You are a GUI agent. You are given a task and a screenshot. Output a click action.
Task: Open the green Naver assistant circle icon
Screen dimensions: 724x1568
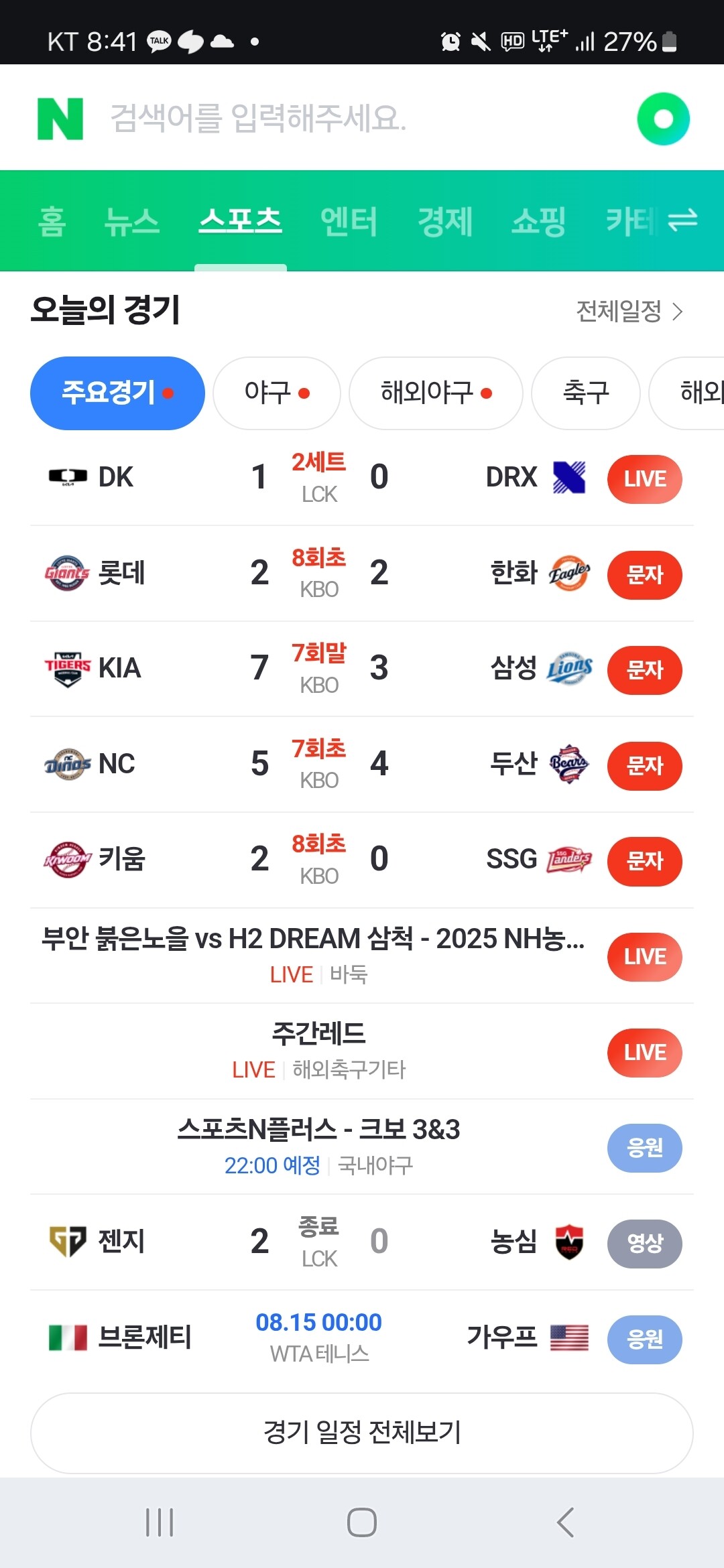[x=663, y=119]
